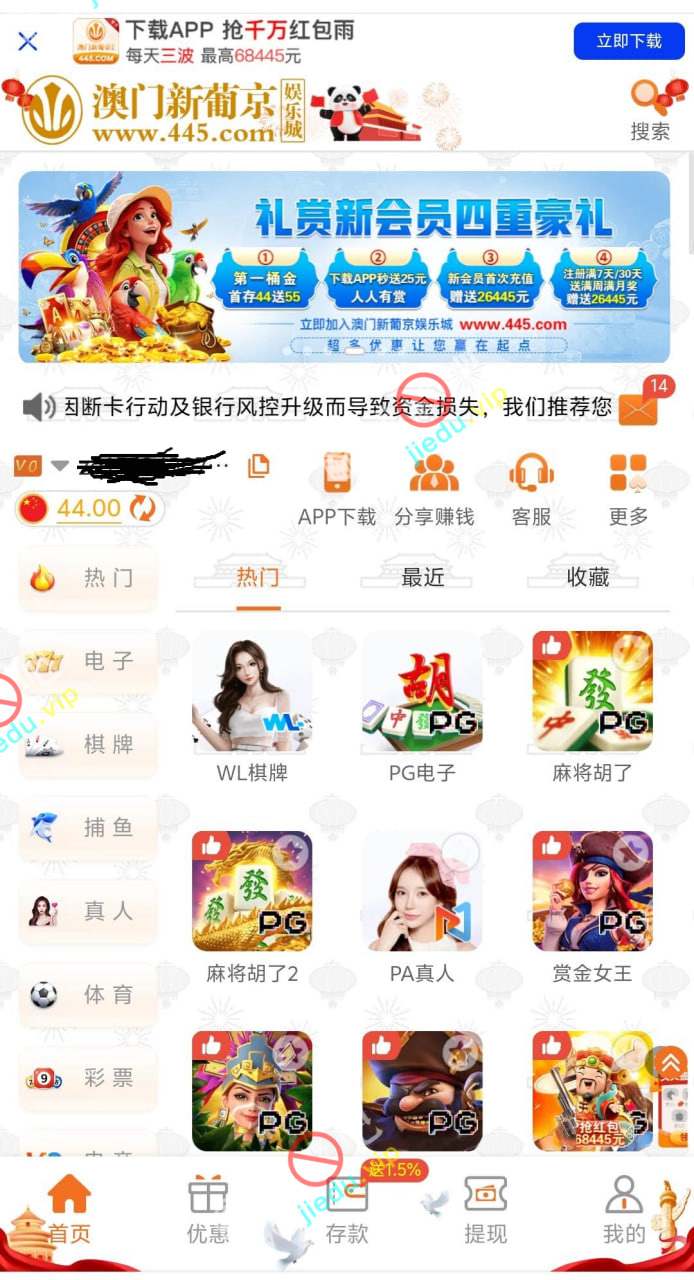Open the 更多 menu
Viewport: 694px width, 1280px height.
point(628,488)
